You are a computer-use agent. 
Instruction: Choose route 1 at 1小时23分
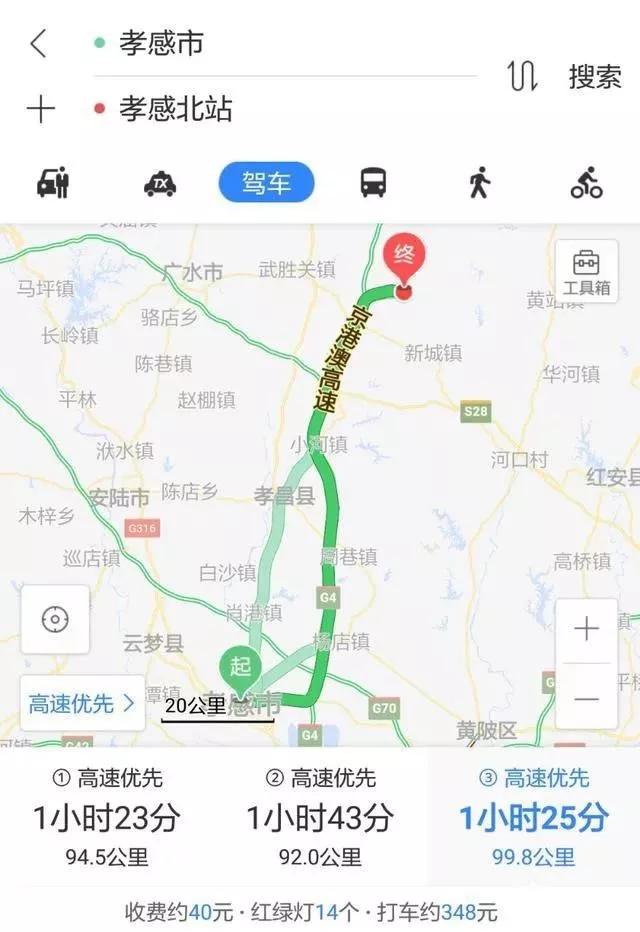(x=107, y=817)
